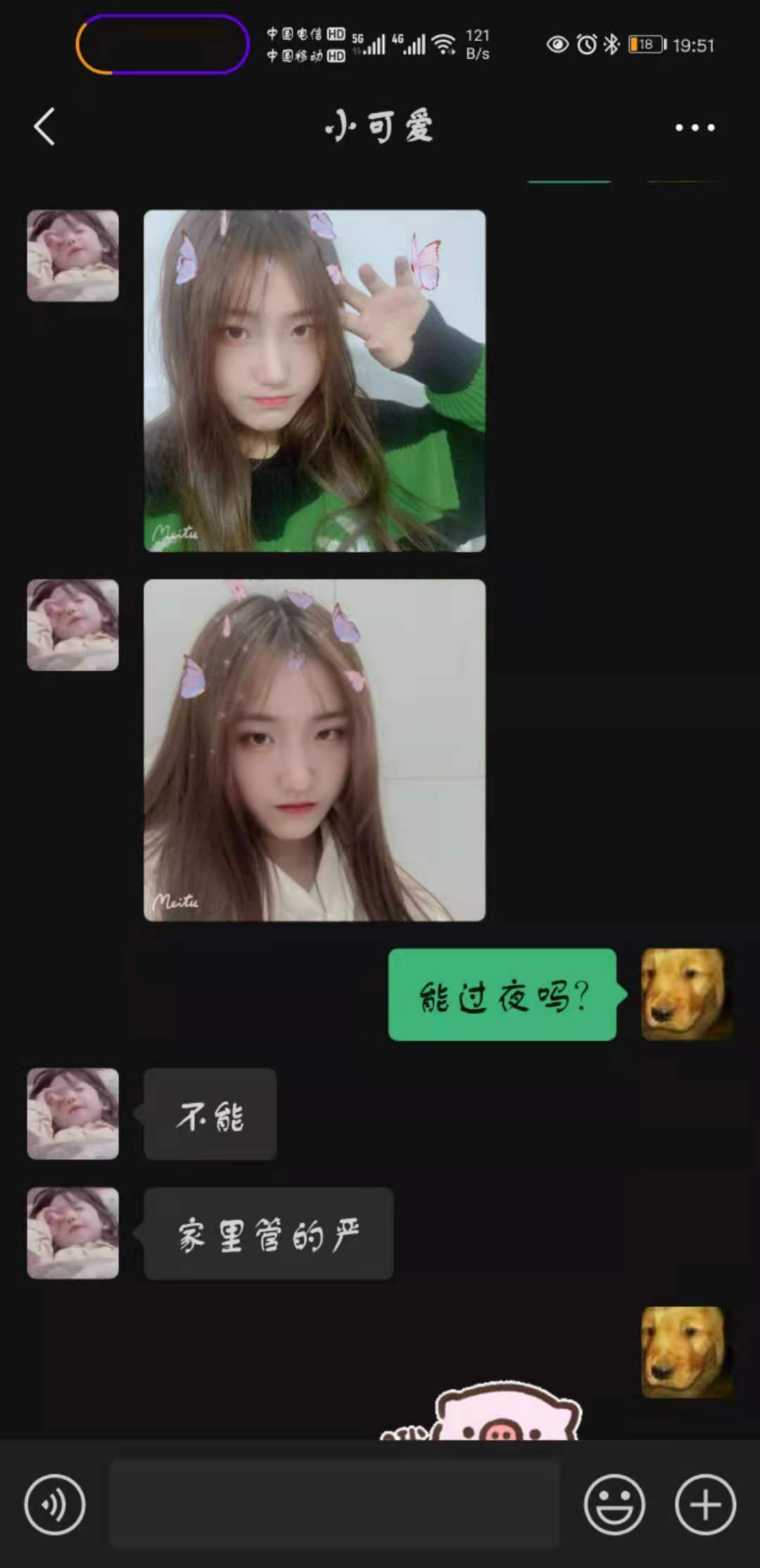The width and height of the screenshot is (760, 1568).
Task: Open the three-dot chat options menu
Action: pos(695,127)
